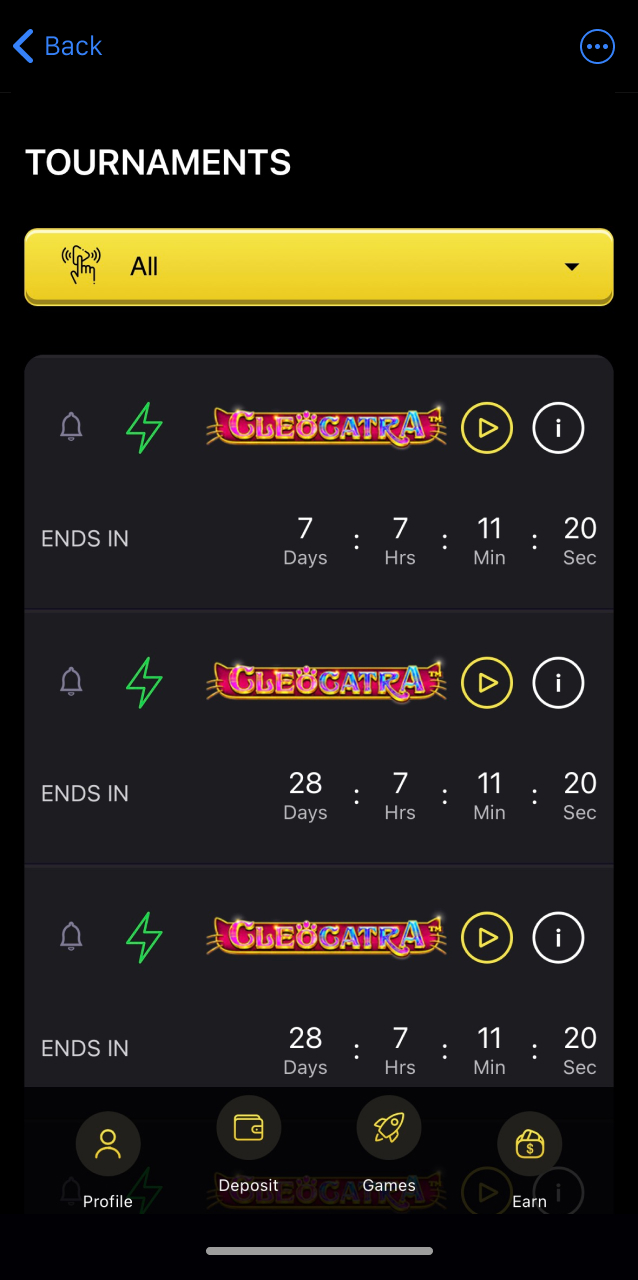Viewport: 638px width, 1280px height.
Task: Tap the bell on the 7-day tournament
Action: coord(71,427)
